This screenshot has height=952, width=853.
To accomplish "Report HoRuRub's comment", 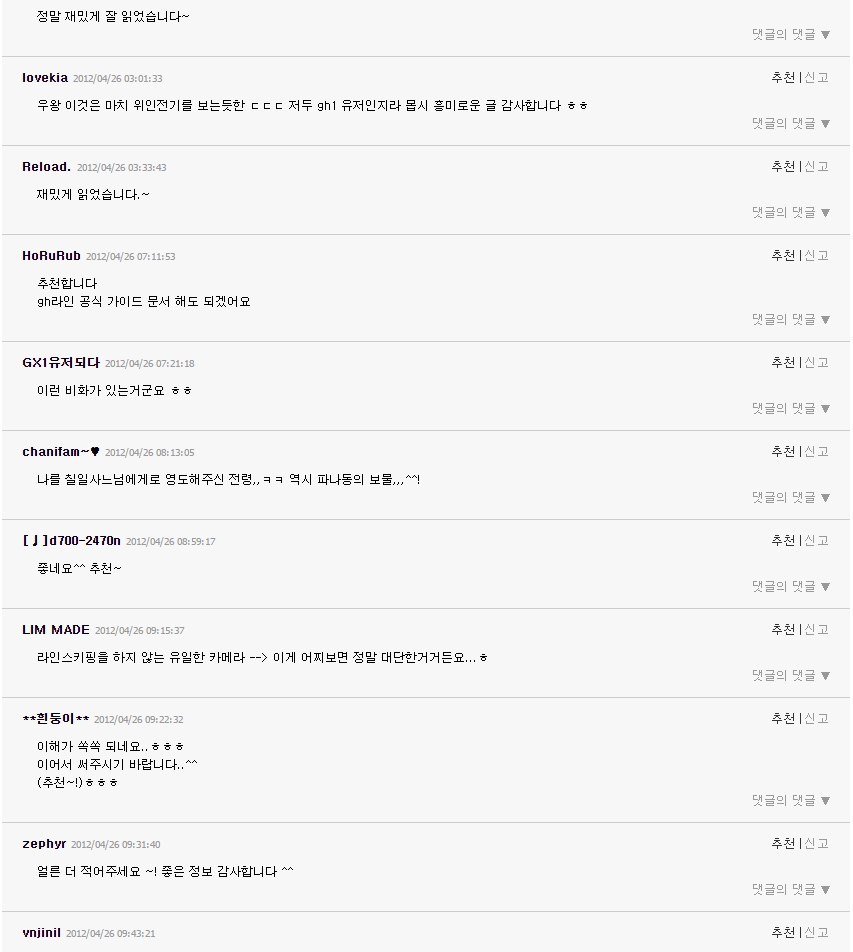I will (x=817, y=256).
